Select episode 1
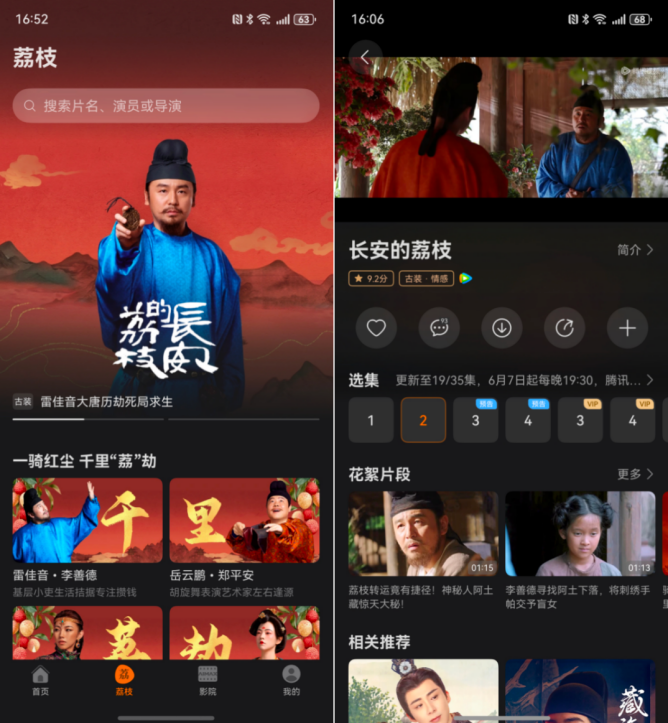The width and height of the screenshot is (668, 723). pos(371,420)
